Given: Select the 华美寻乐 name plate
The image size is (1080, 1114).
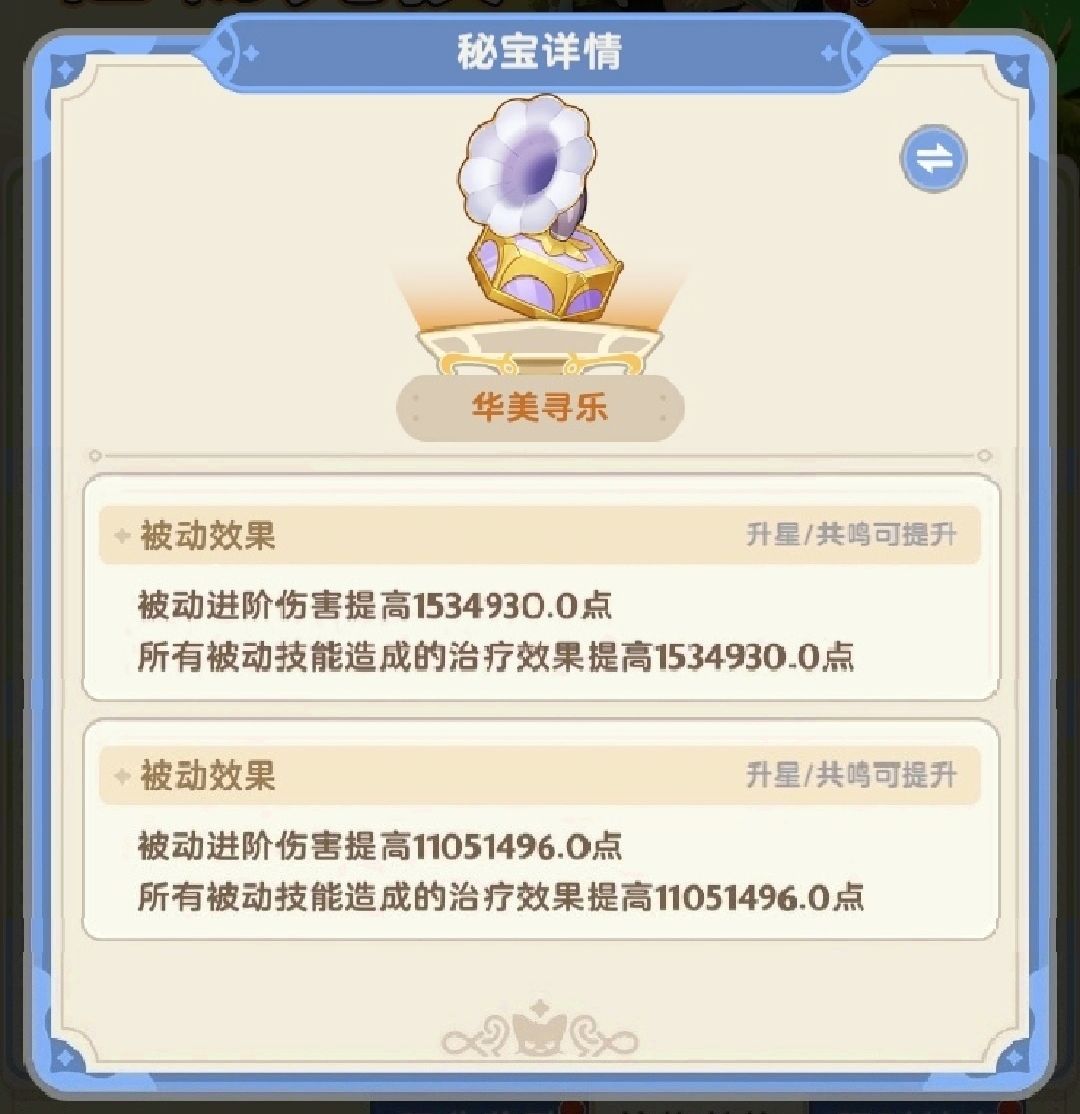Looking at the screenshot, I should click(x=540, y=406).
